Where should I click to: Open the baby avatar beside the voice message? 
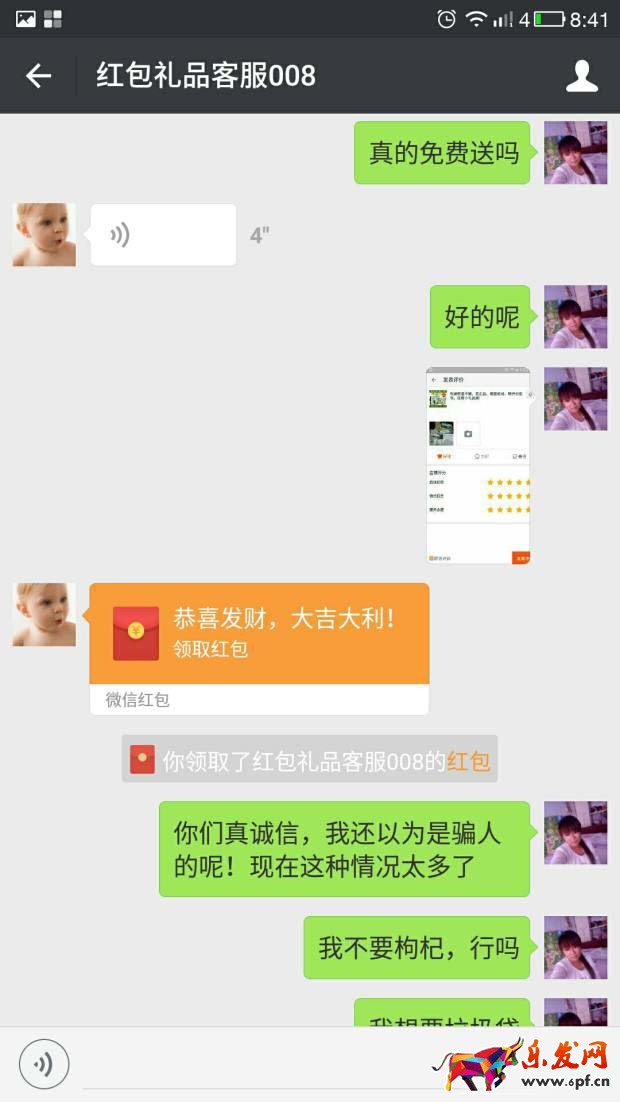point(44,235)
